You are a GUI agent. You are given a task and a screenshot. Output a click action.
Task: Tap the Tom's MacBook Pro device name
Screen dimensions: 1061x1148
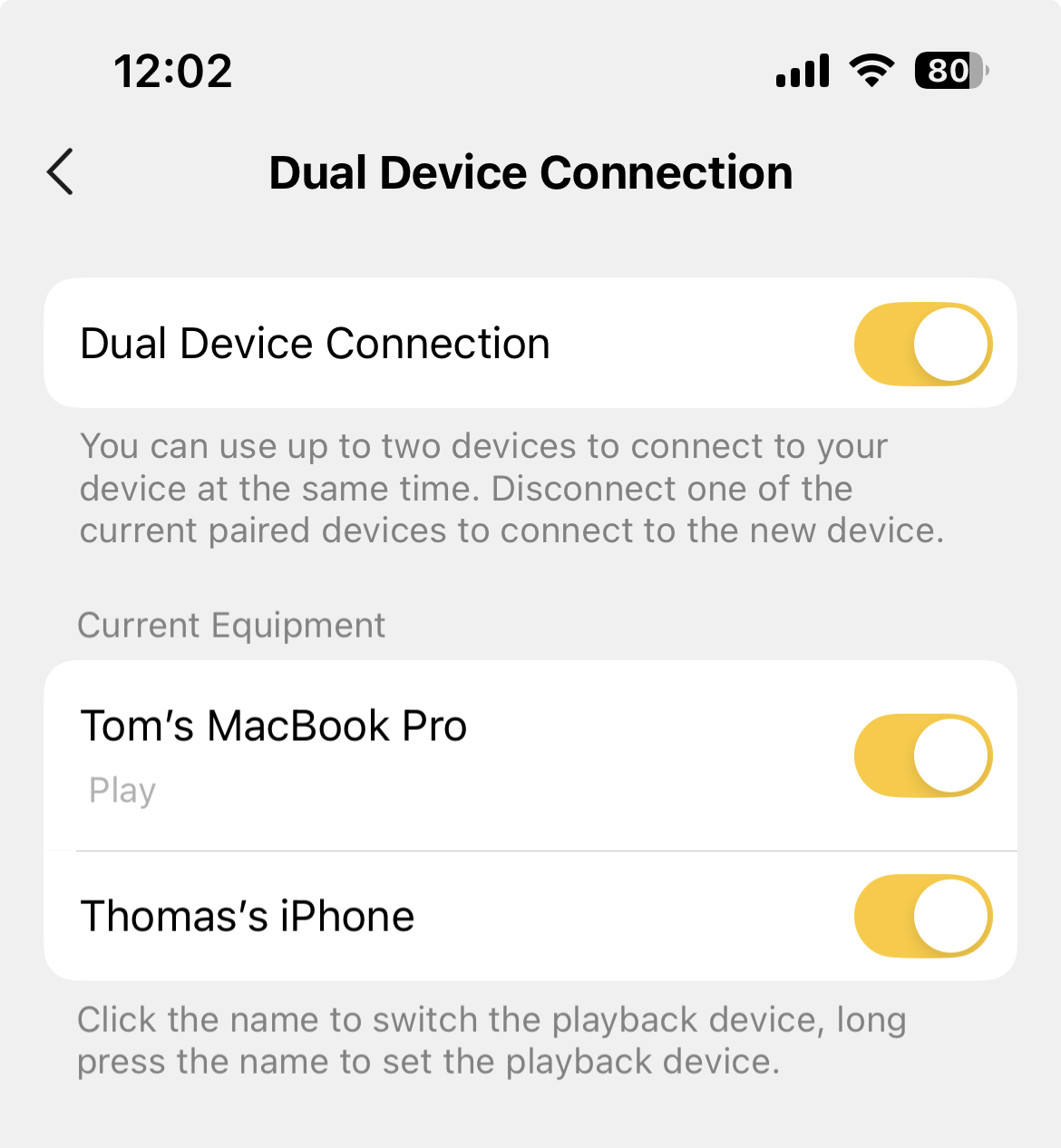tap(274, 726)
